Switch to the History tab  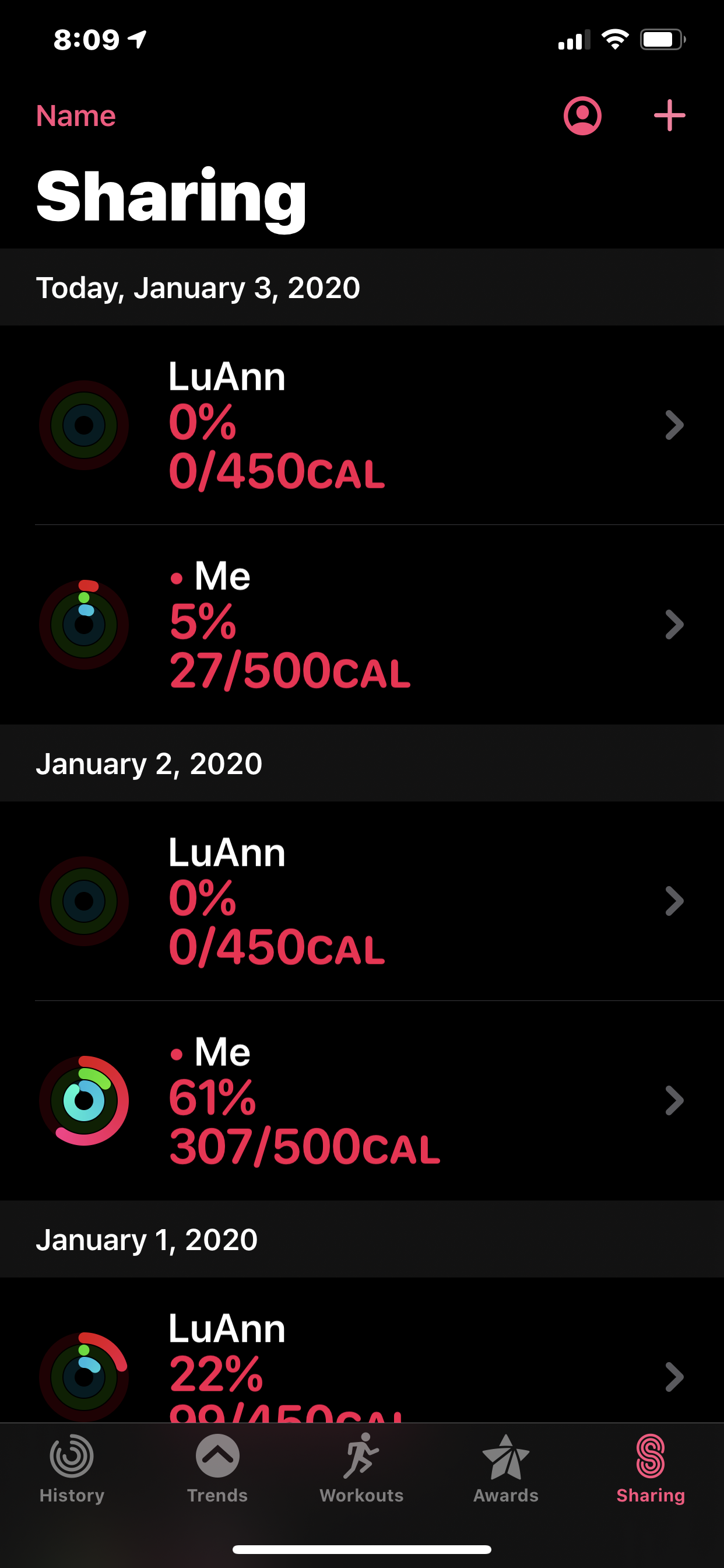coord(72,1468)
